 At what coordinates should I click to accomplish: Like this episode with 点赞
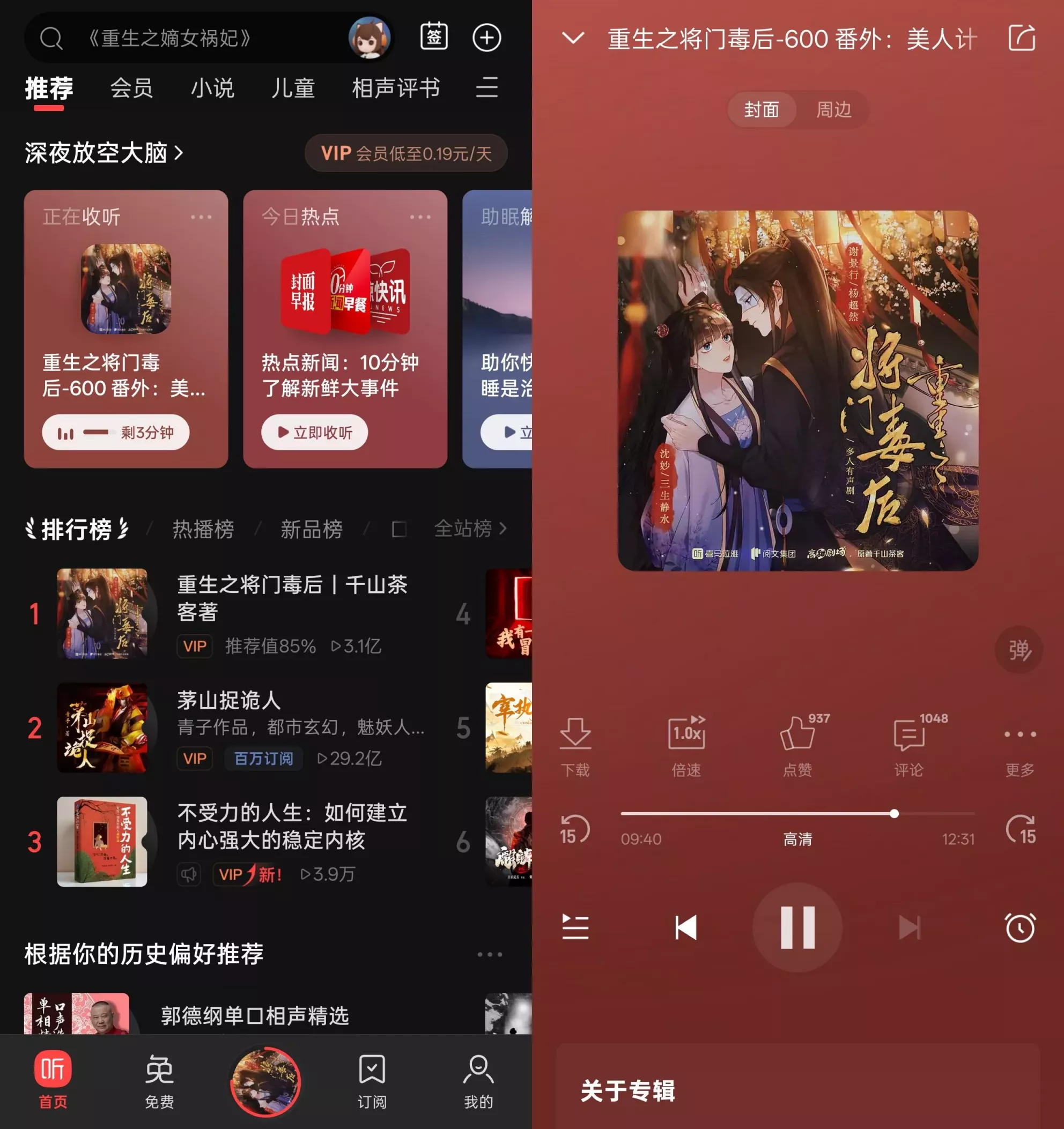point(797,745)
